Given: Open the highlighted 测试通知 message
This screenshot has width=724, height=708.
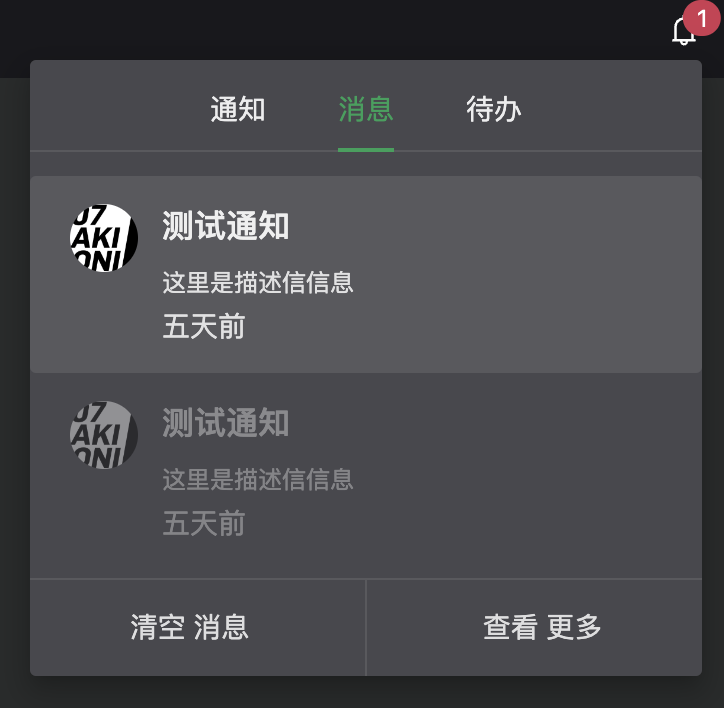Looking at the screenshot, I should click(365, 274).
